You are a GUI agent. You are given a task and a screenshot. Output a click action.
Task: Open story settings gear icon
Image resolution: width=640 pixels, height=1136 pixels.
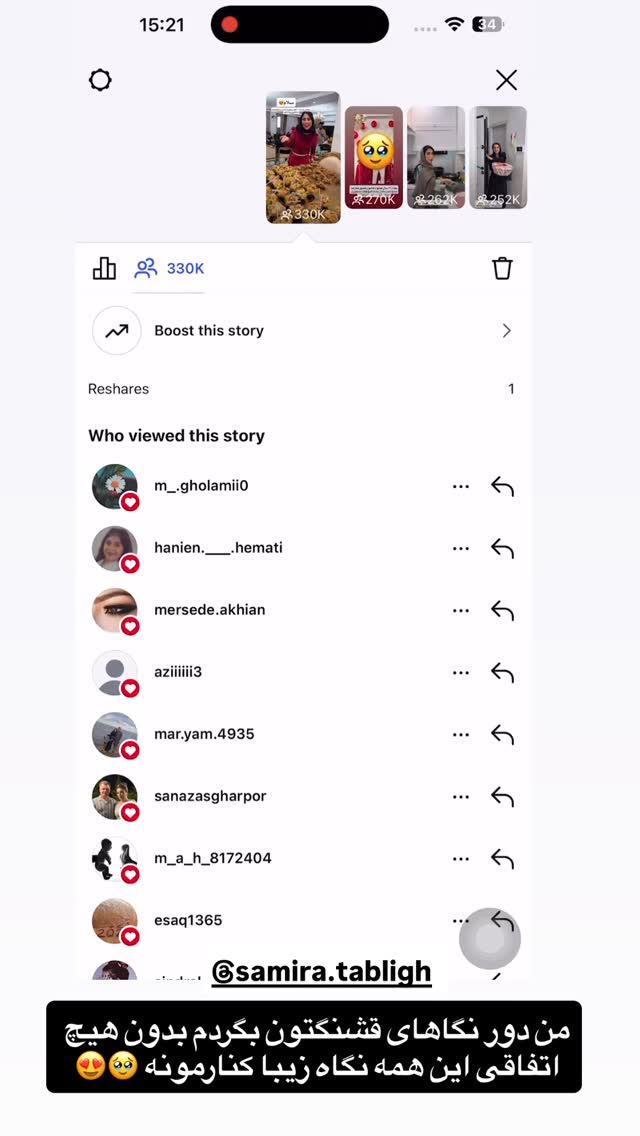100,80
